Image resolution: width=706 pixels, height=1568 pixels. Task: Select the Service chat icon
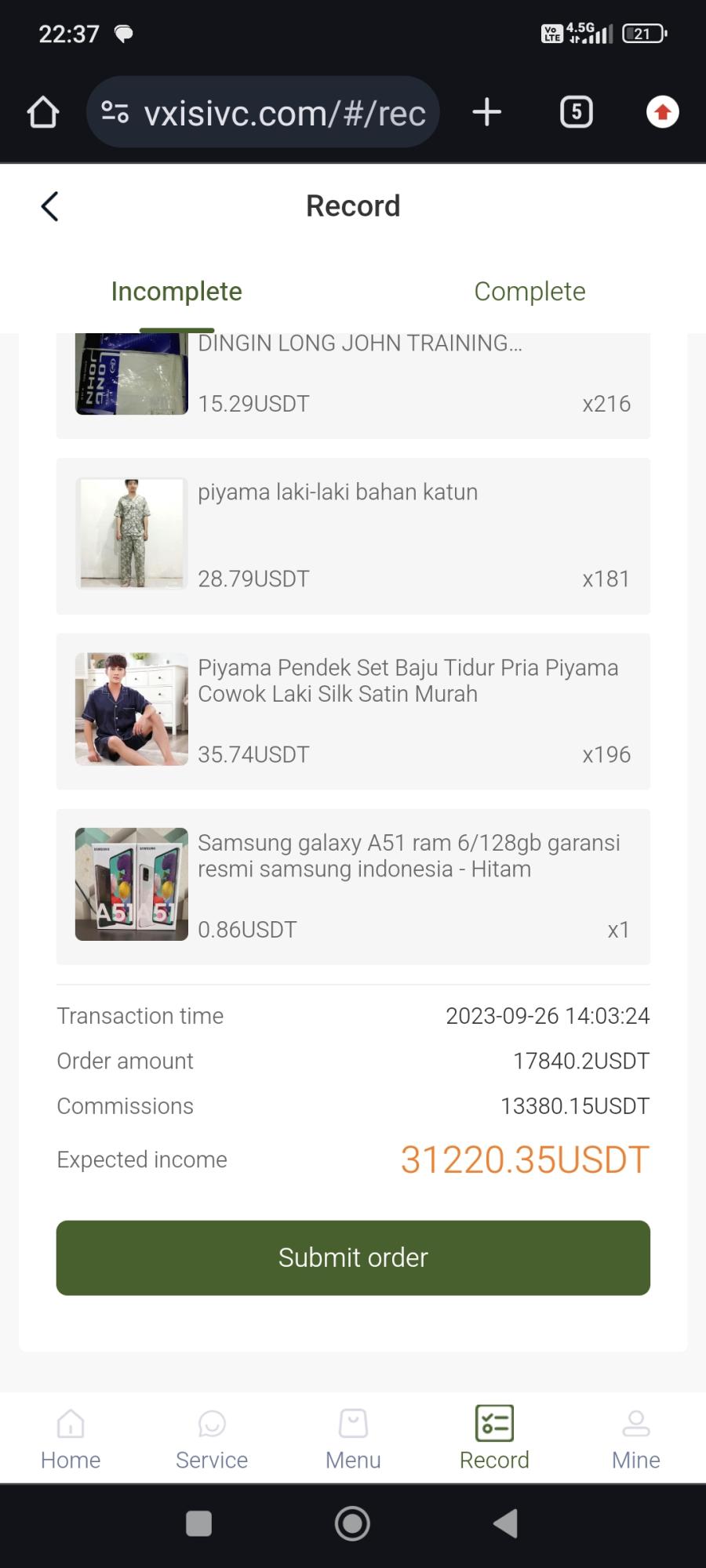pos(211,1423)
